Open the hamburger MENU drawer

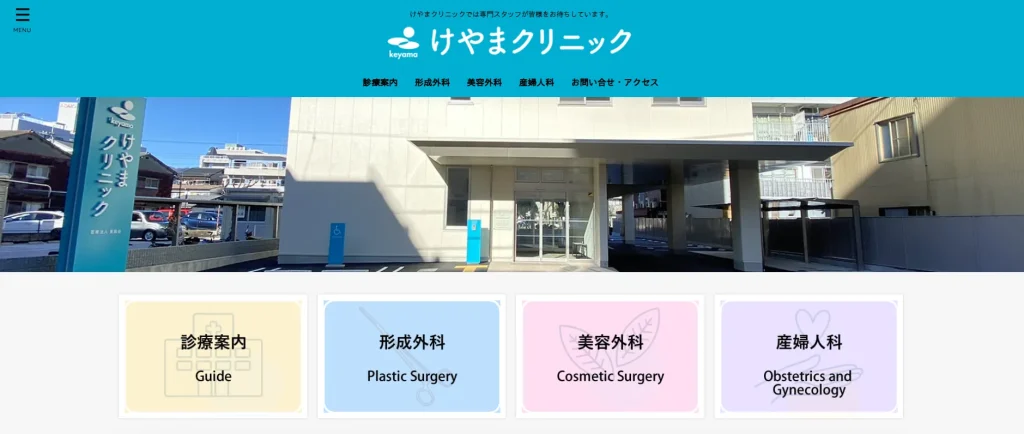tap(22, 19)
